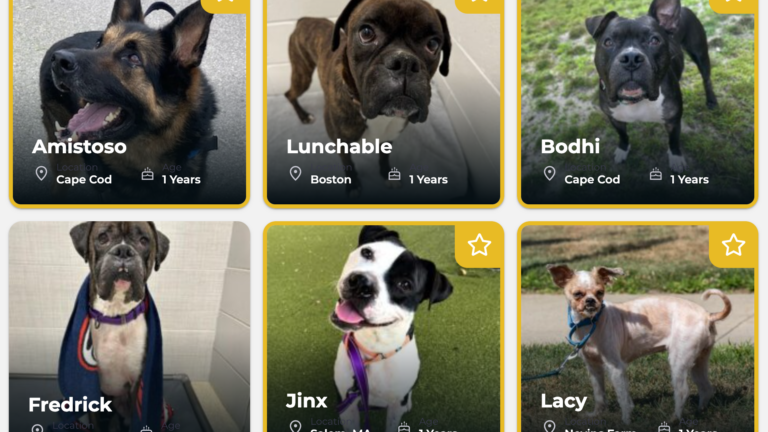Star Lacy as a favorite
768x432 pixels.
point(733,245)
